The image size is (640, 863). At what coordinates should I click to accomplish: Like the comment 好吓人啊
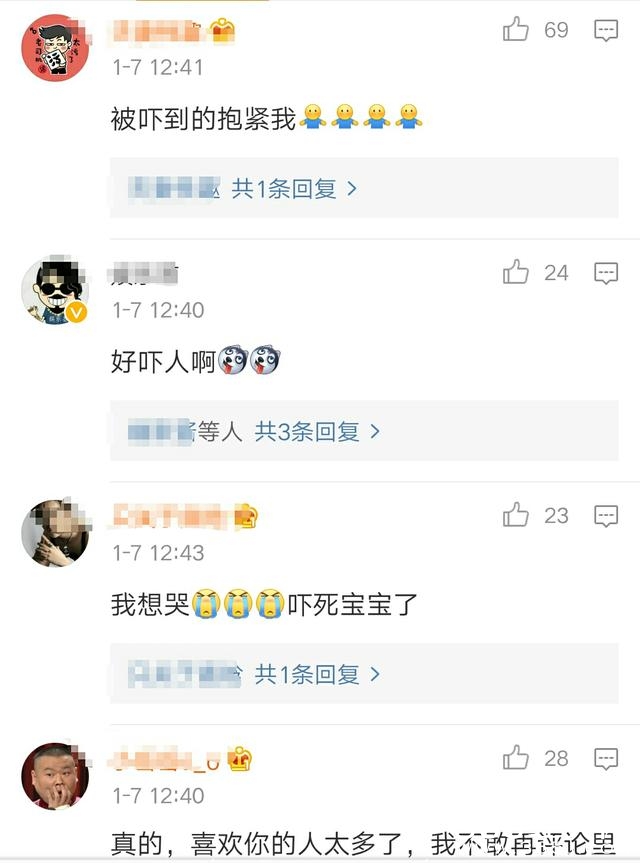pos(516,272)
